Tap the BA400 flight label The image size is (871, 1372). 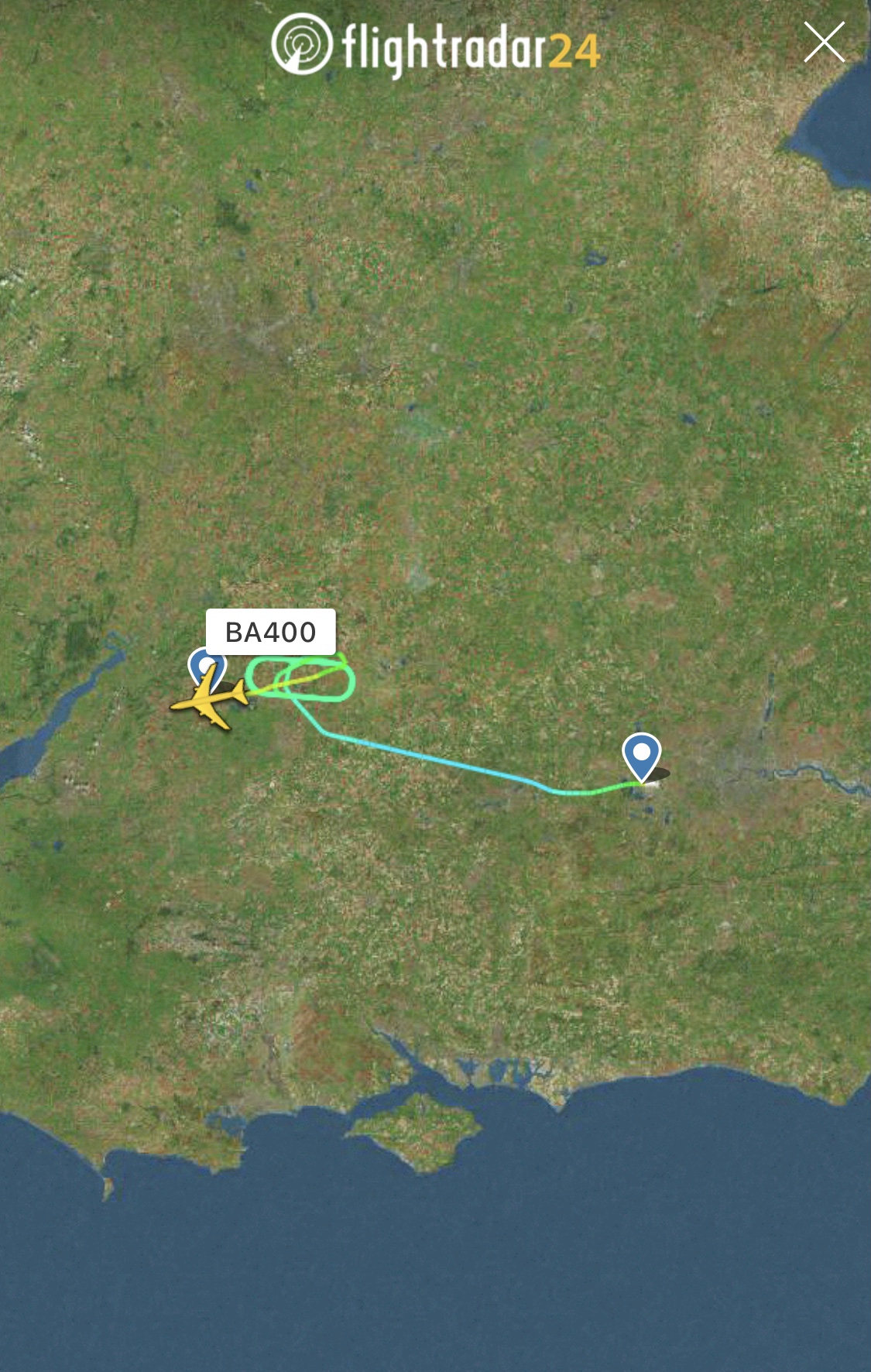[271, 632]
